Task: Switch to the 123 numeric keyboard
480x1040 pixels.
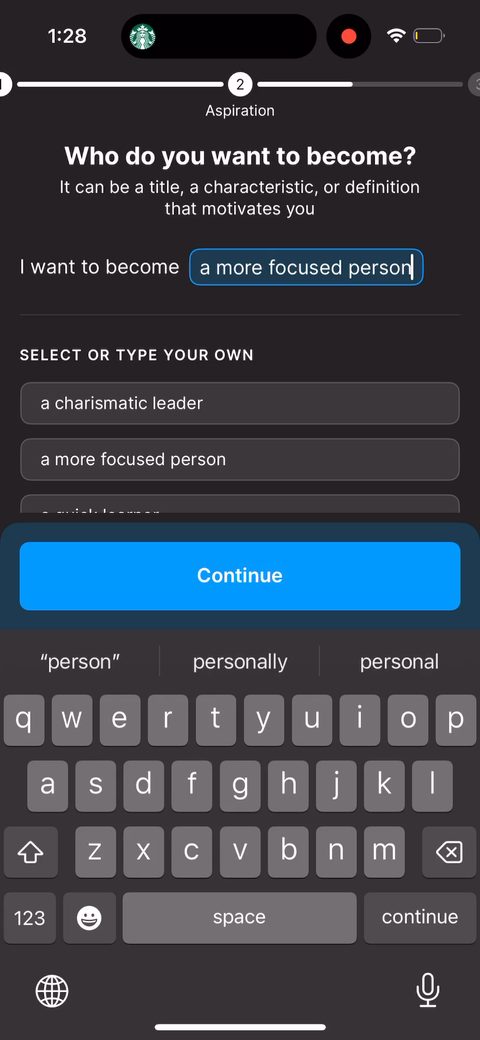Action: 30,918
